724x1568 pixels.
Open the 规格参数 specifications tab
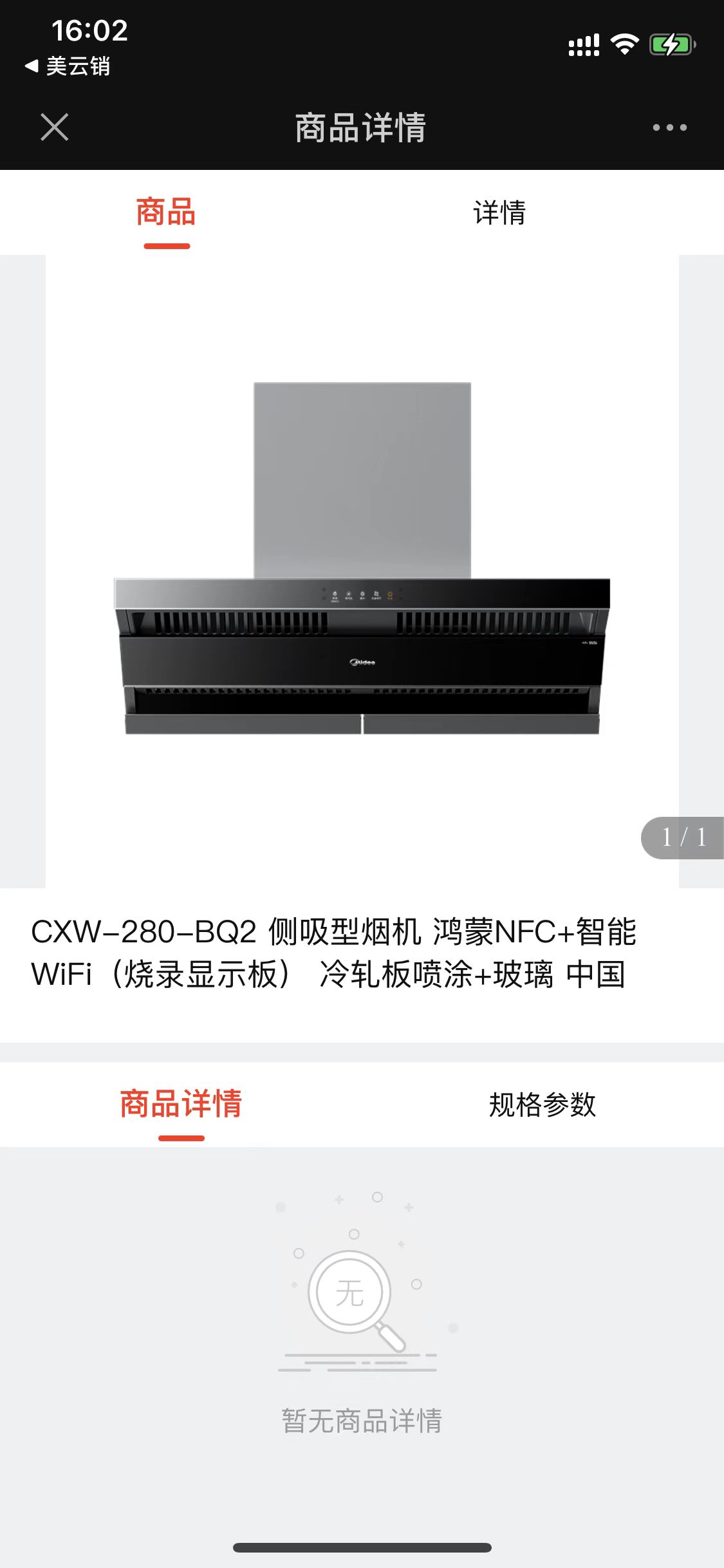pyautogui.click(x=543, y=1104)
